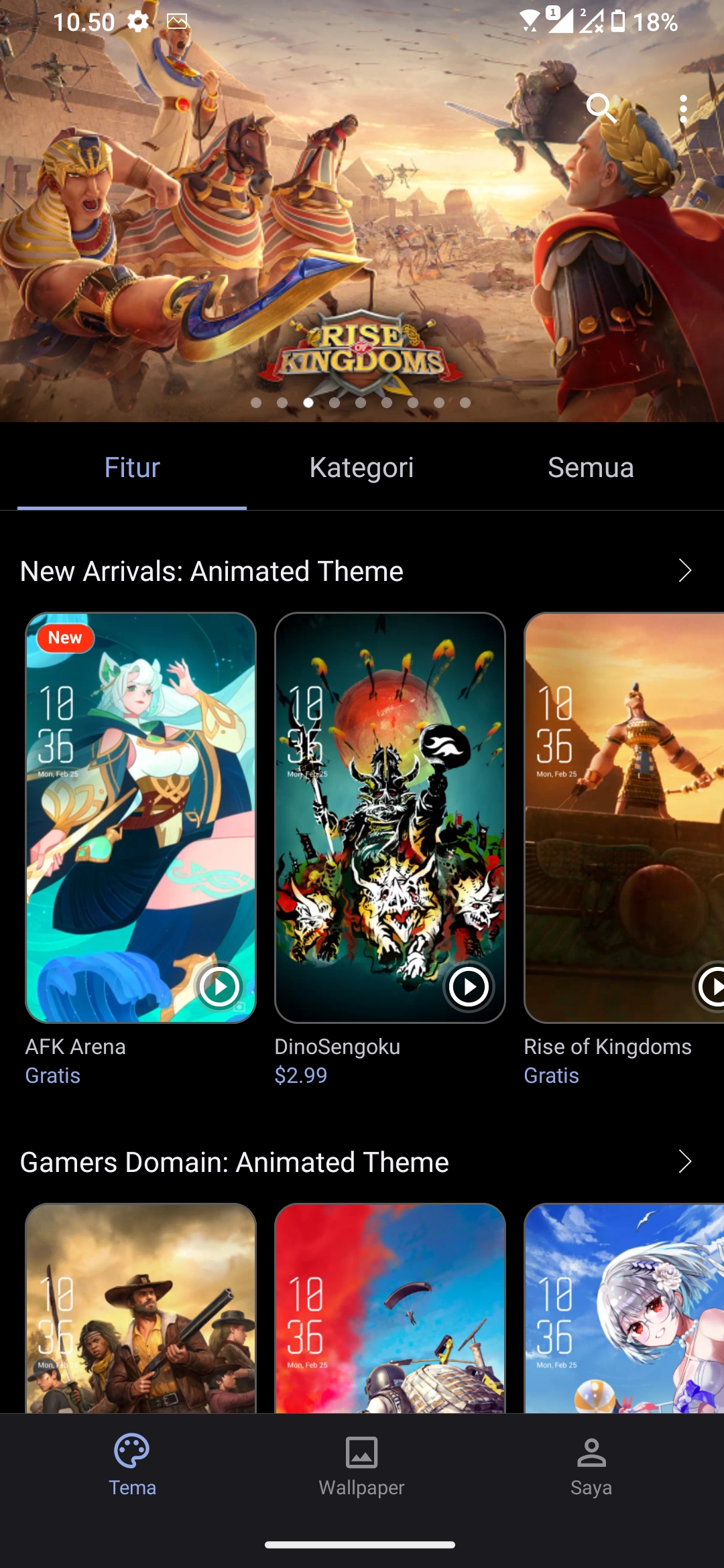Select the Fitur tab
This screenshot has width=724, height=1568.
click(132, 468)
